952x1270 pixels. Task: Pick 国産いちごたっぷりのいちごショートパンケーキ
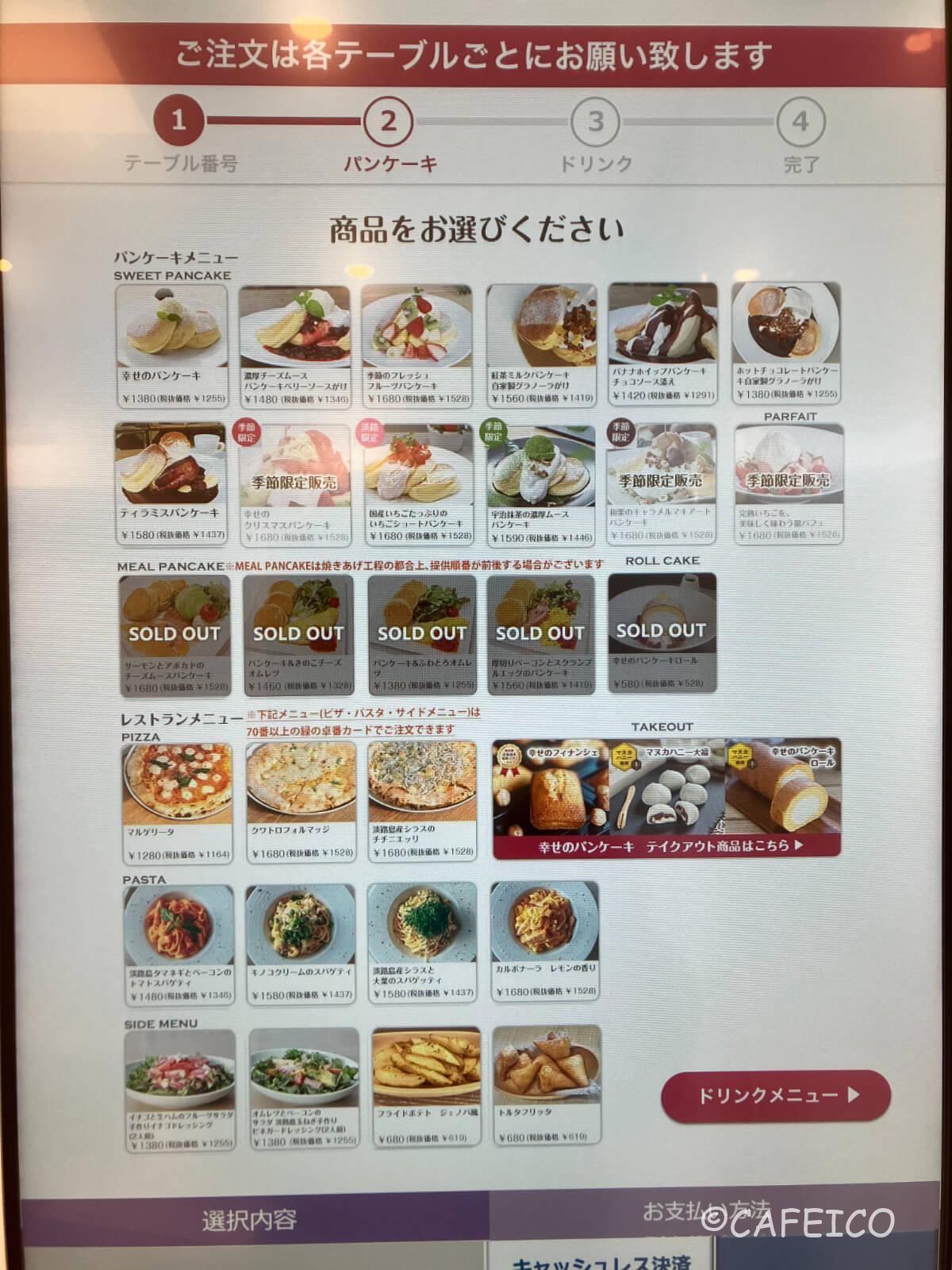click(417, 484)
